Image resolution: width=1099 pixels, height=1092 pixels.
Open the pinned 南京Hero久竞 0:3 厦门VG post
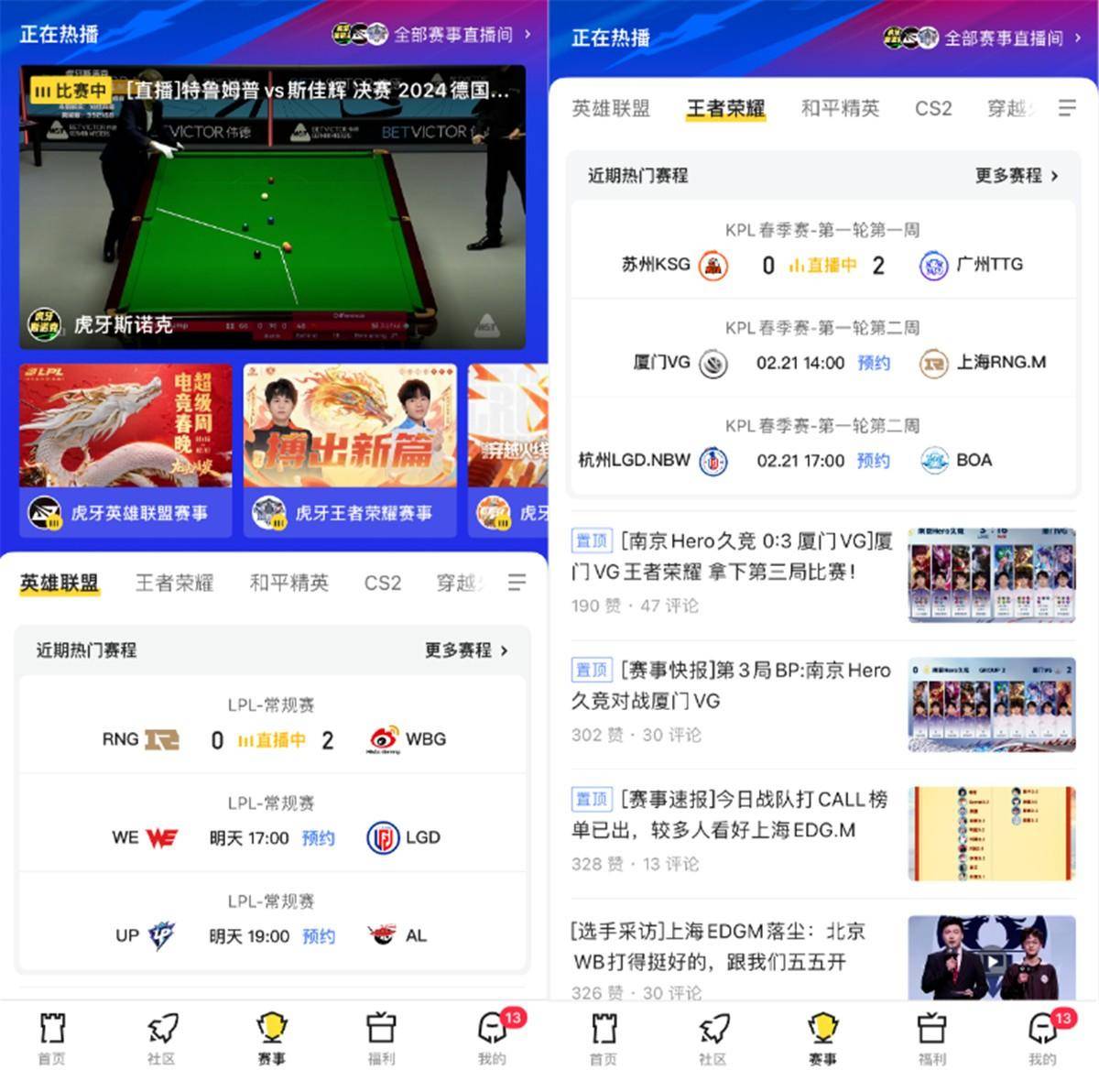click(733, 556)
